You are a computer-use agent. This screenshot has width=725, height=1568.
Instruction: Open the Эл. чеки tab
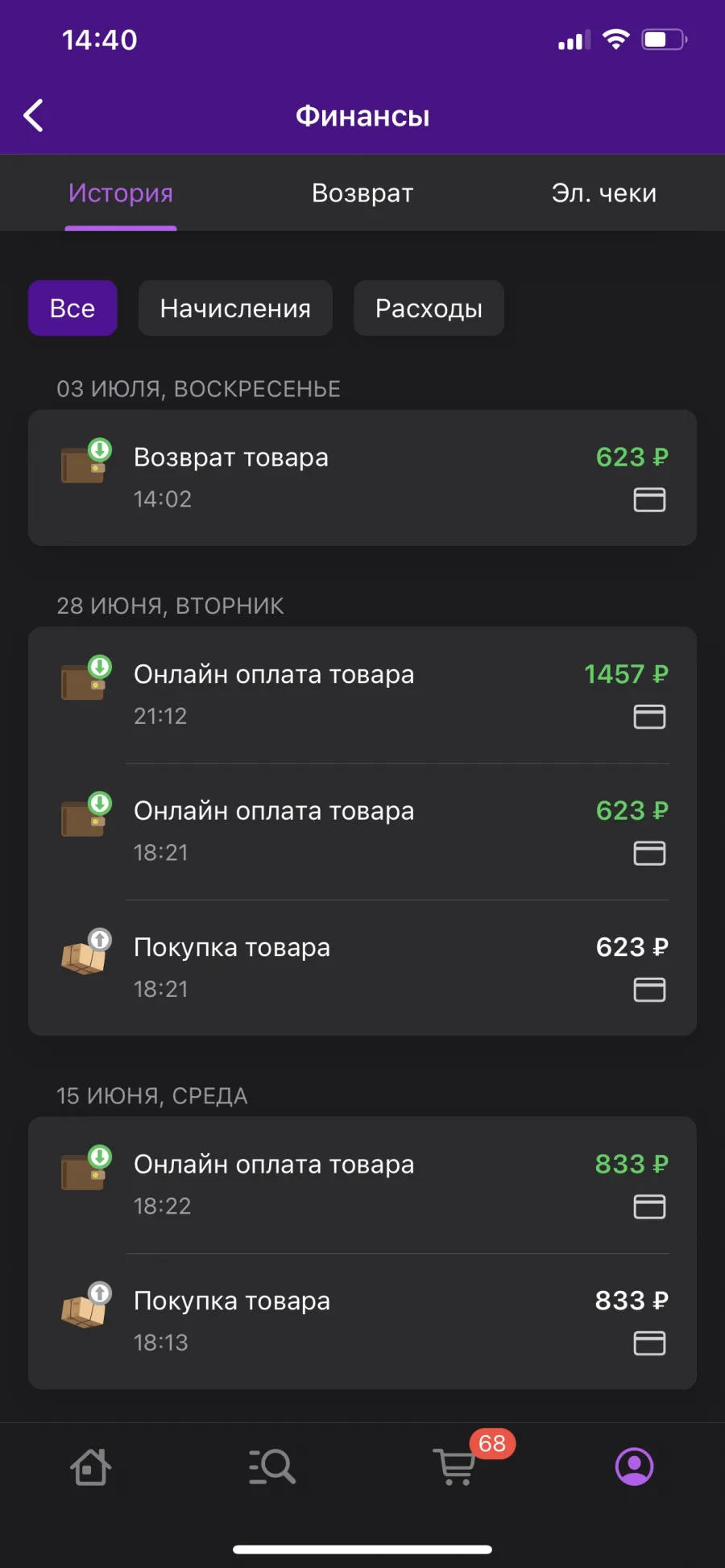click(604, 193)
